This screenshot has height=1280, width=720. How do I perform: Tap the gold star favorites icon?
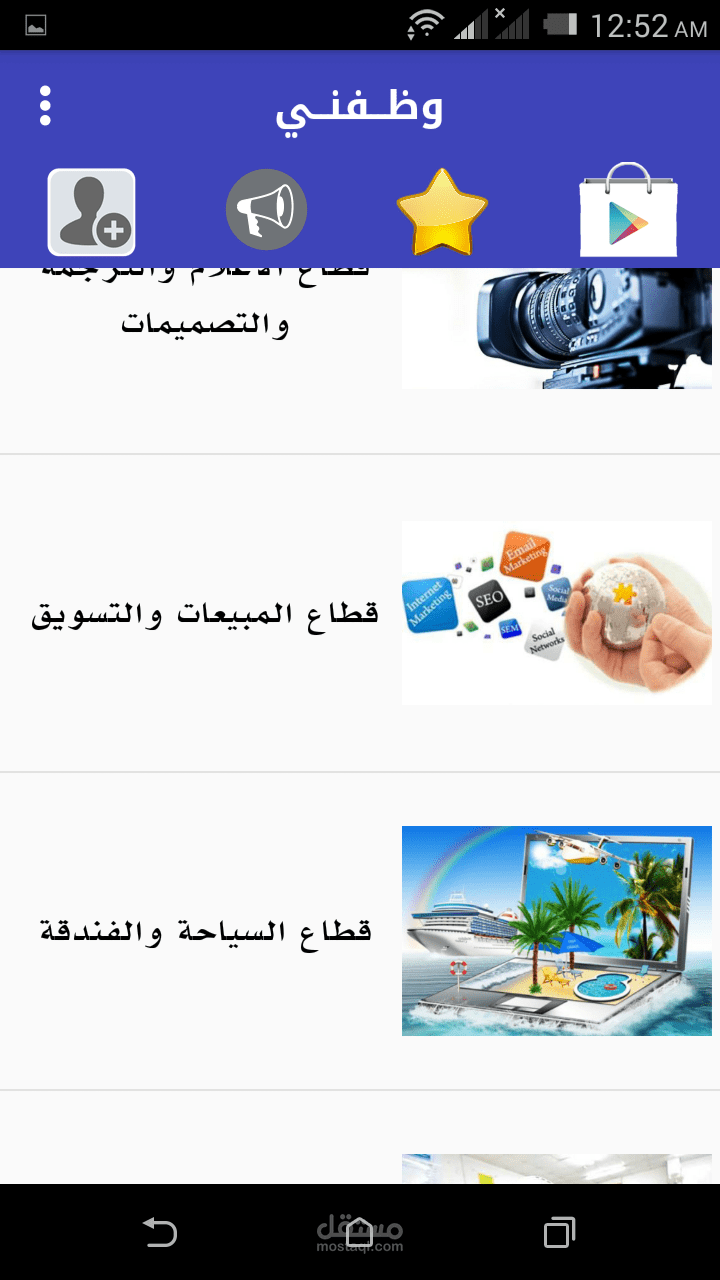pyautogui.click(x=442, y=212)
